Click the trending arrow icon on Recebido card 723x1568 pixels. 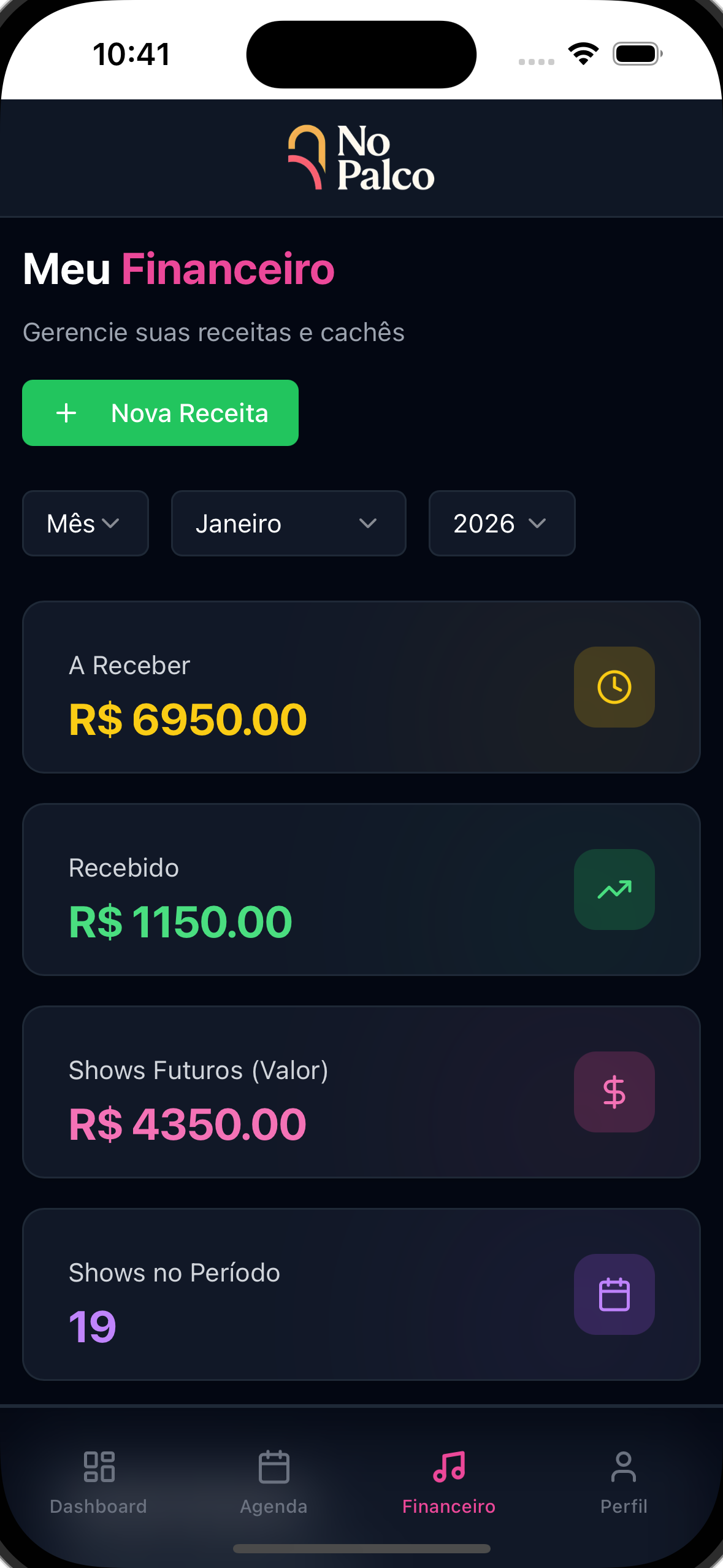click(614, 889)
